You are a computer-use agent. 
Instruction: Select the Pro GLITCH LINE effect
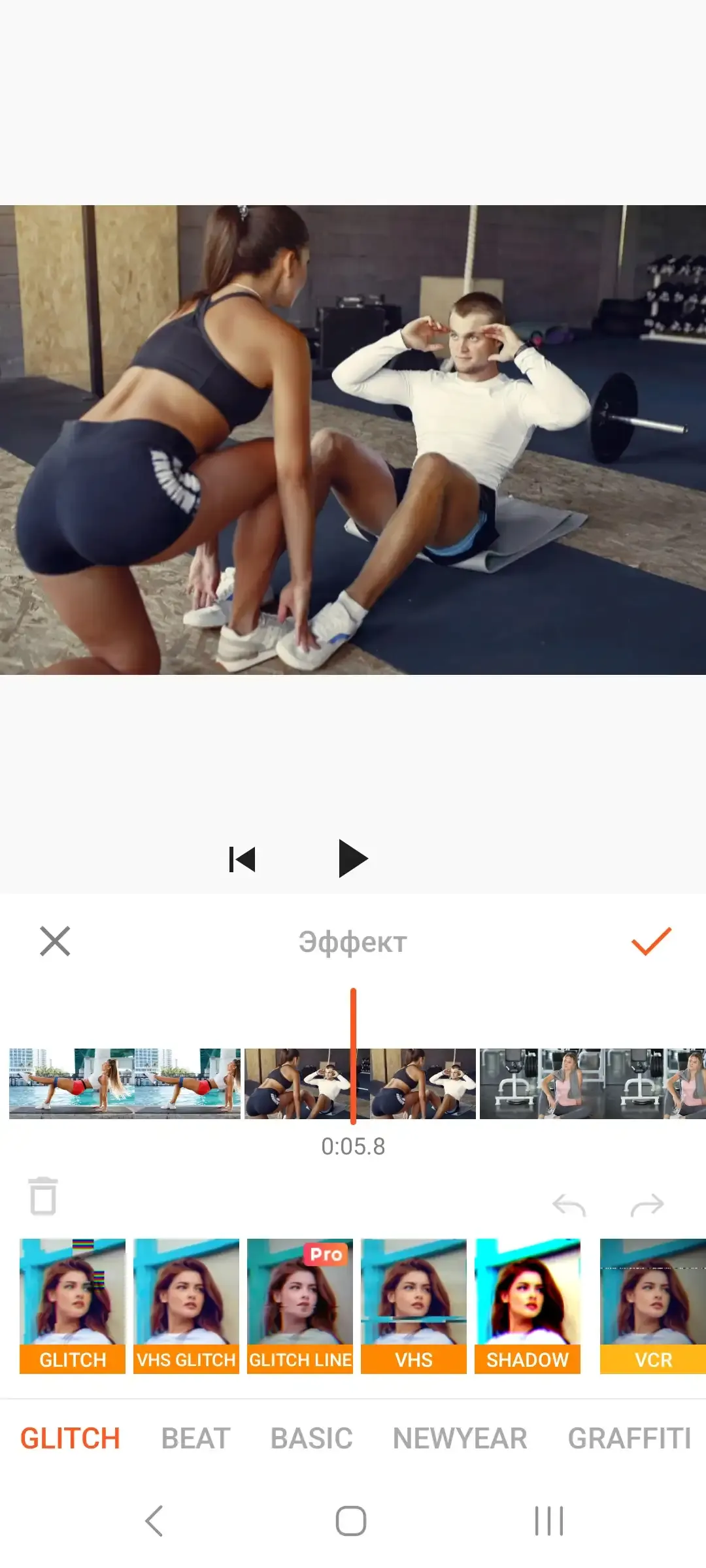pos(300,1306)
